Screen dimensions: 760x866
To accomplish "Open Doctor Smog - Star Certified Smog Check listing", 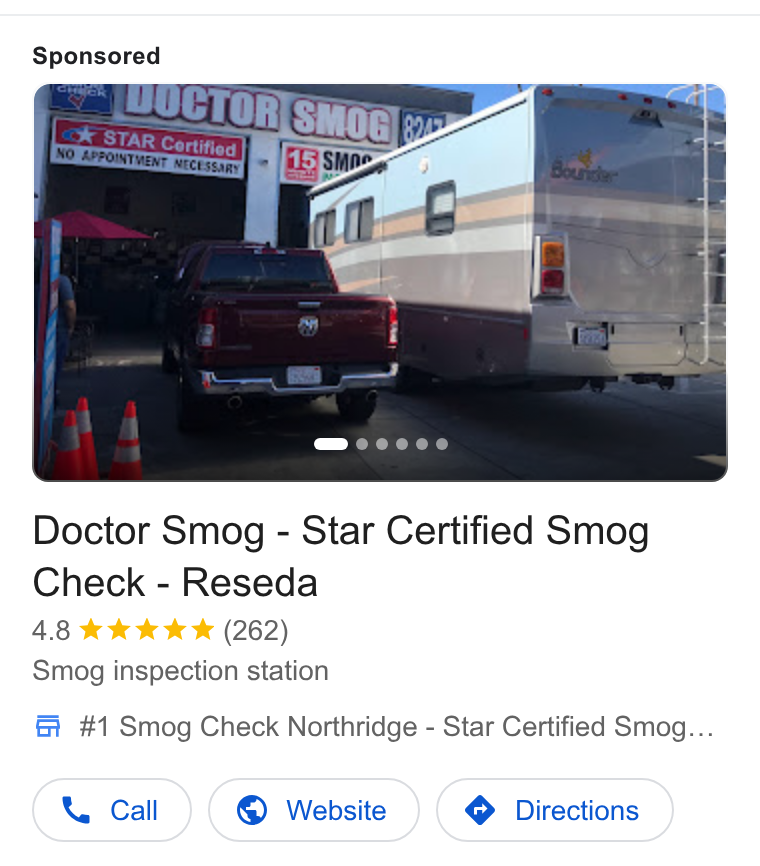I will point(341,557).
